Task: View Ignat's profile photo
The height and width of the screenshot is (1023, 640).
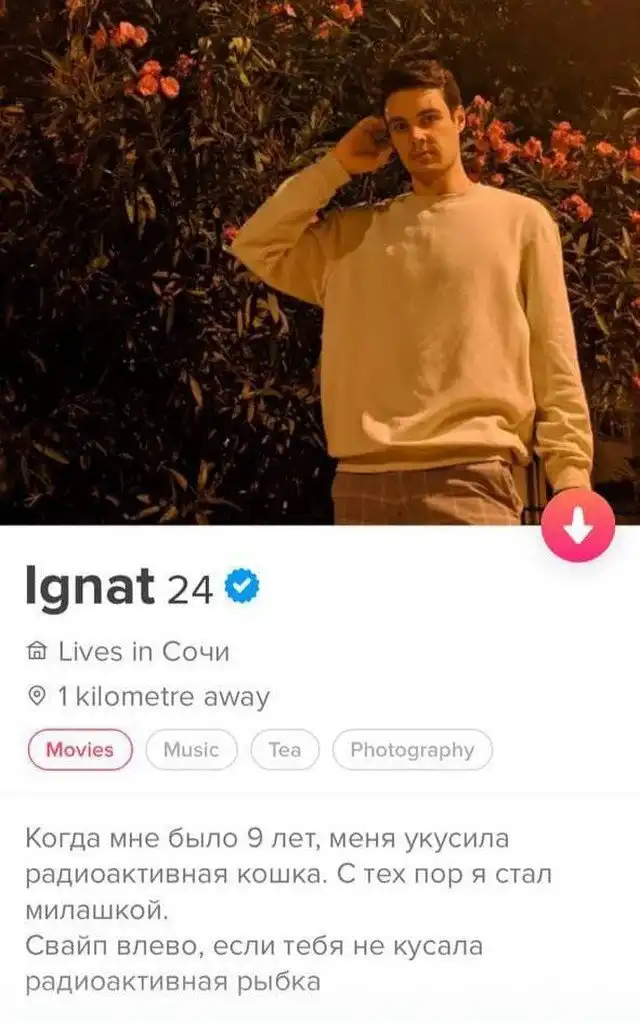Action: [320, 260]
